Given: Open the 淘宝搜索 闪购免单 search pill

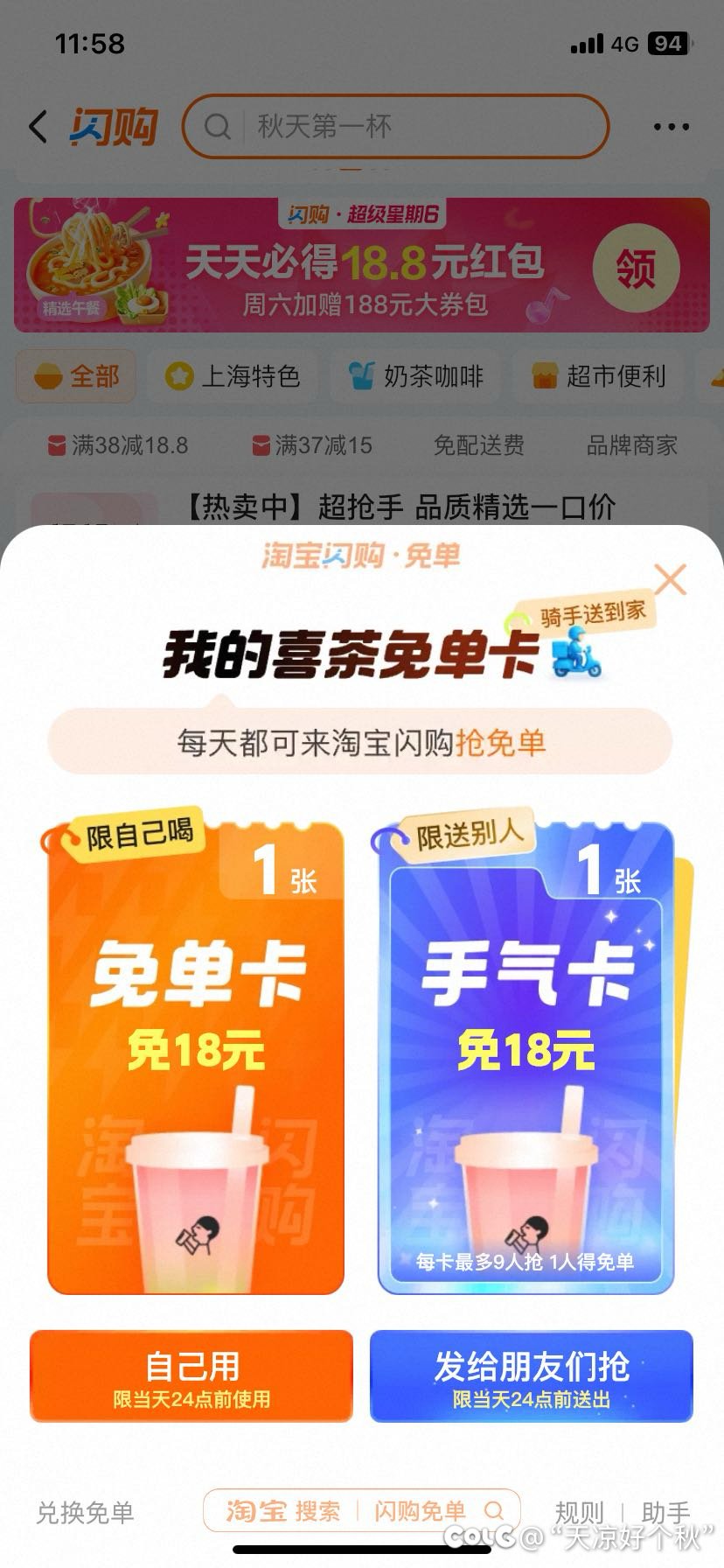Looking at the screenshot, I should 362,1510.
